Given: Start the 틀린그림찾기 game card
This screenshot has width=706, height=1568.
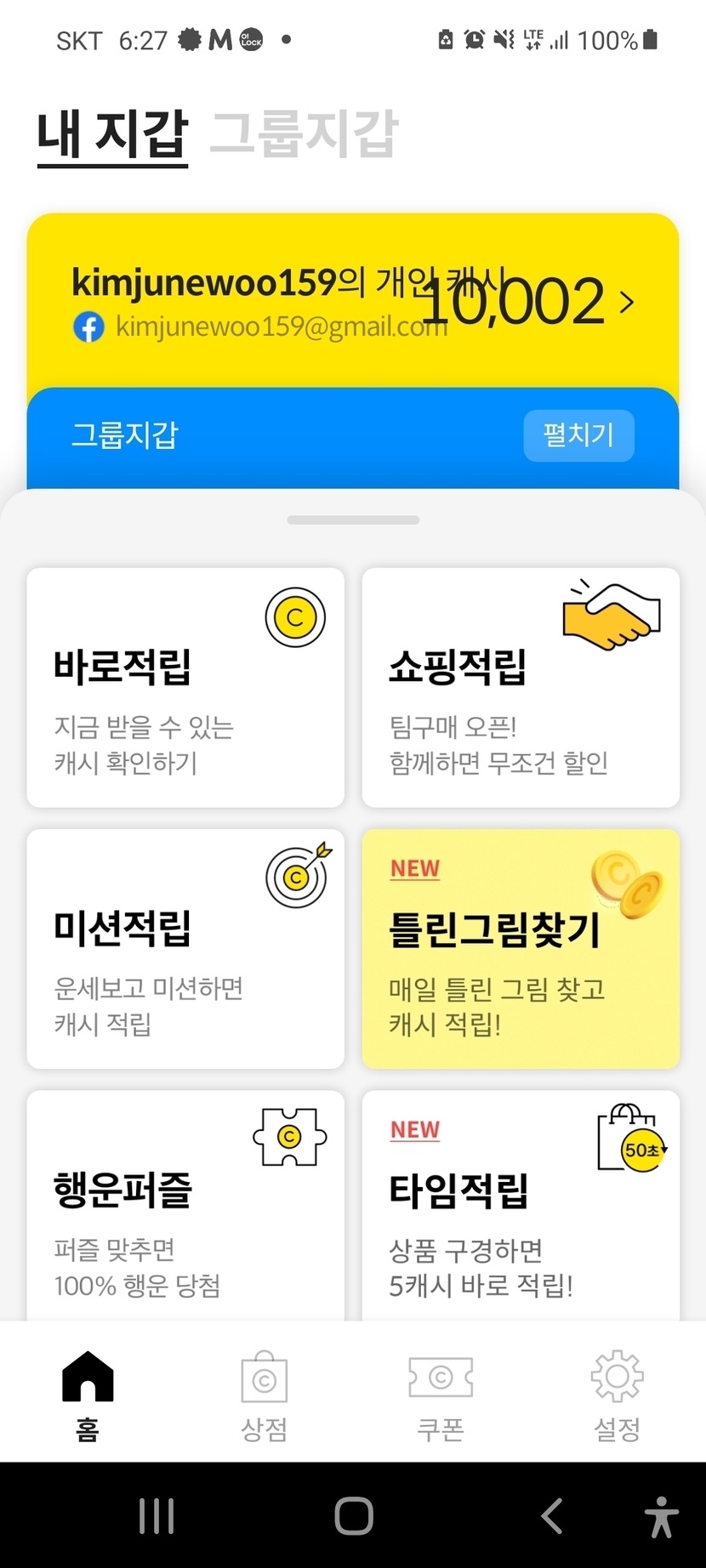Looking at the screenshot, I should tap(521, 948).
